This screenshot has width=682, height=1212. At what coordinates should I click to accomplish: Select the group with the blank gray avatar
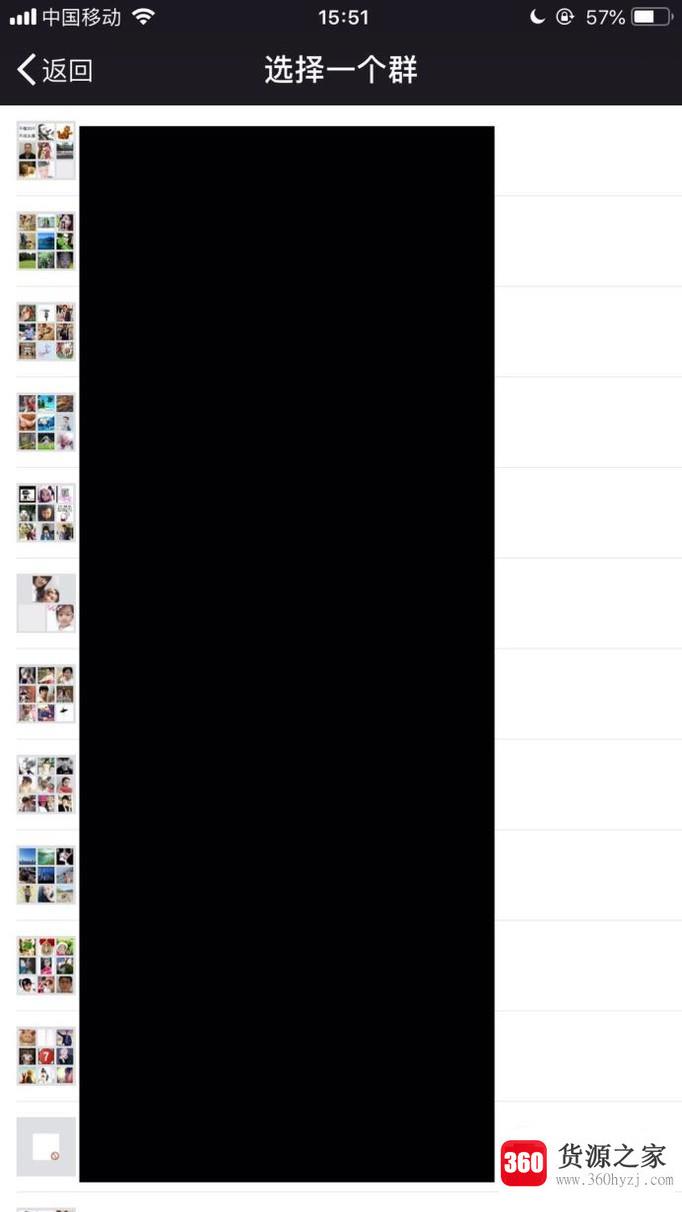[46, 1146]
